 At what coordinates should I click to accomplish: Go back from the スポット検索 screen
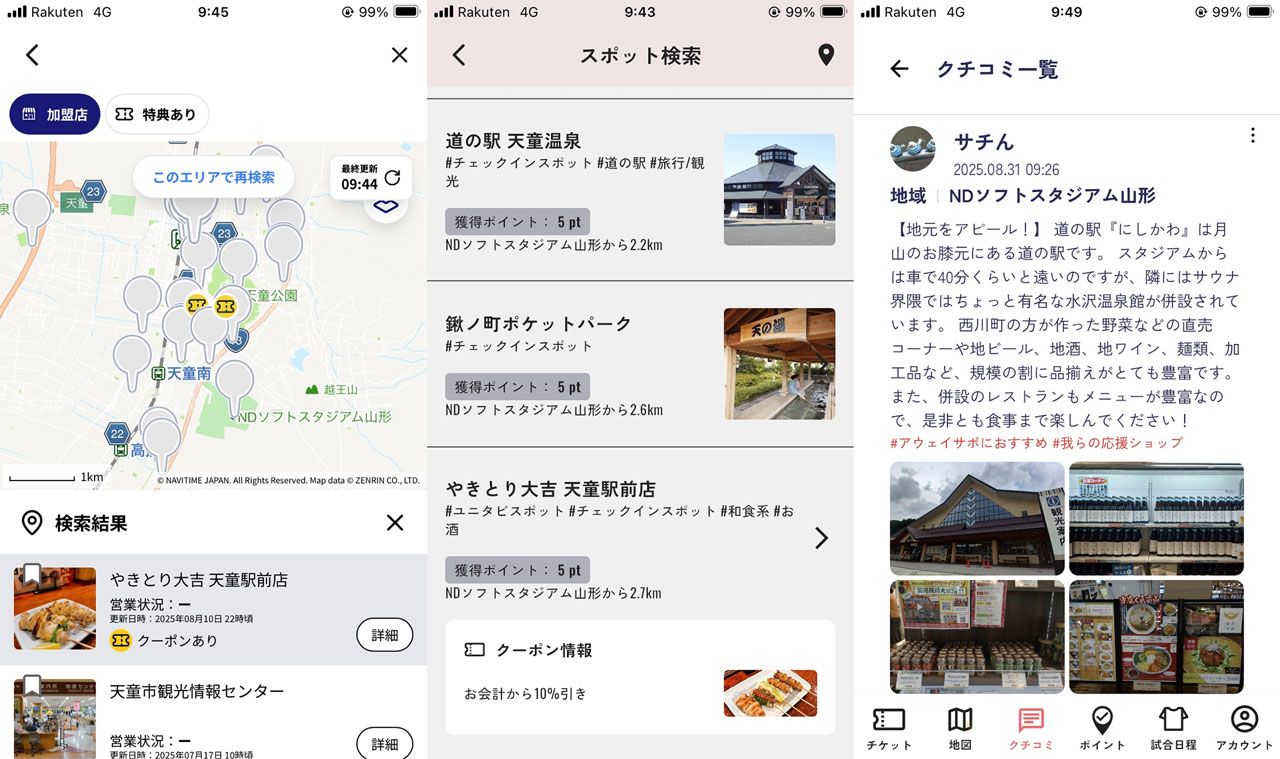click(x=459, y=56)
